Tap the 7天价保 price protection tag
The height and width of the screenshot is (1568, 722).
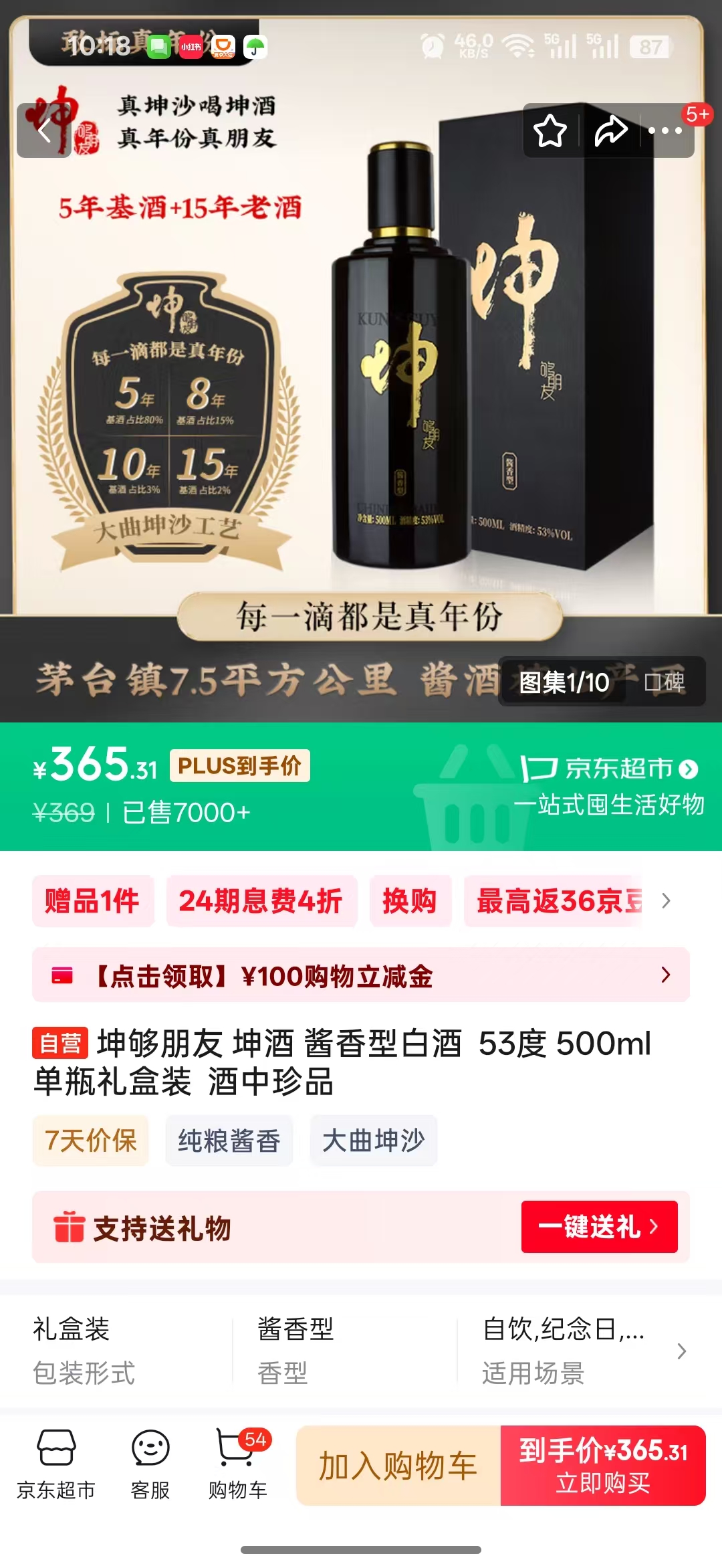[x=90, y=1141]
